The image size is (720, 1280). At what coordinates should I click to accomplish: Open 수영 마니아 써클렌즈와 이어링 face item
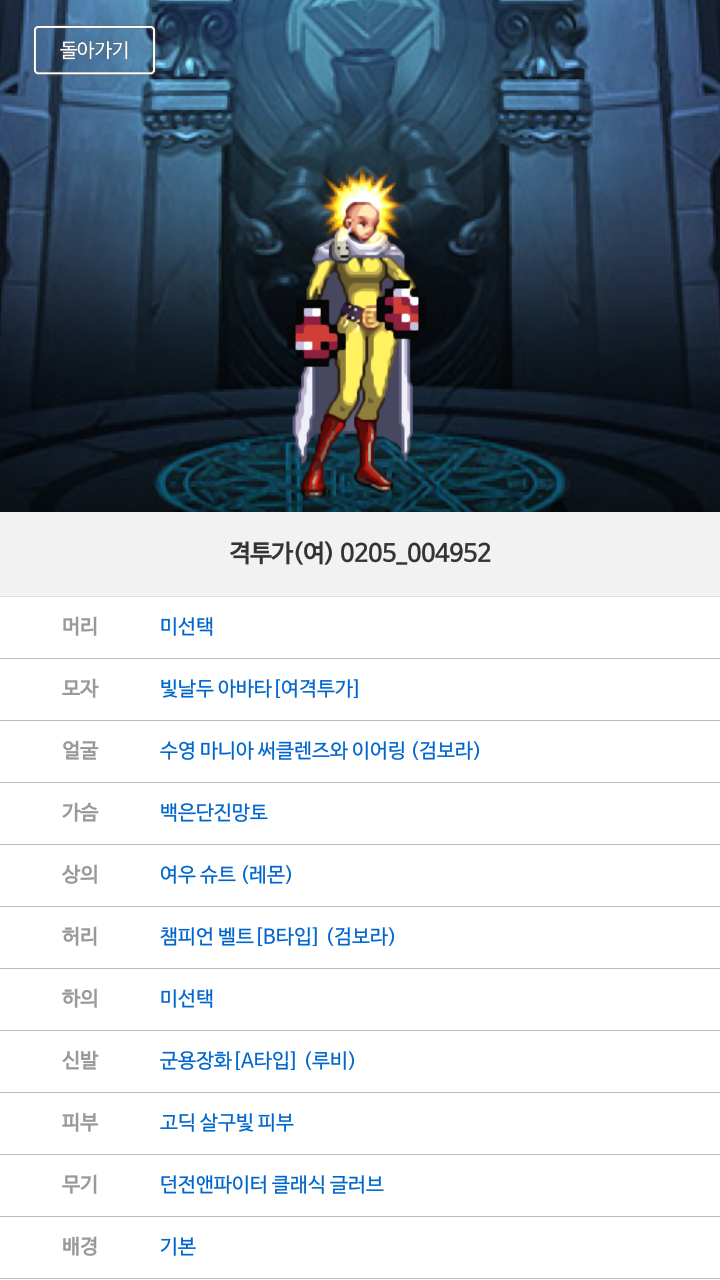(320, 751)
